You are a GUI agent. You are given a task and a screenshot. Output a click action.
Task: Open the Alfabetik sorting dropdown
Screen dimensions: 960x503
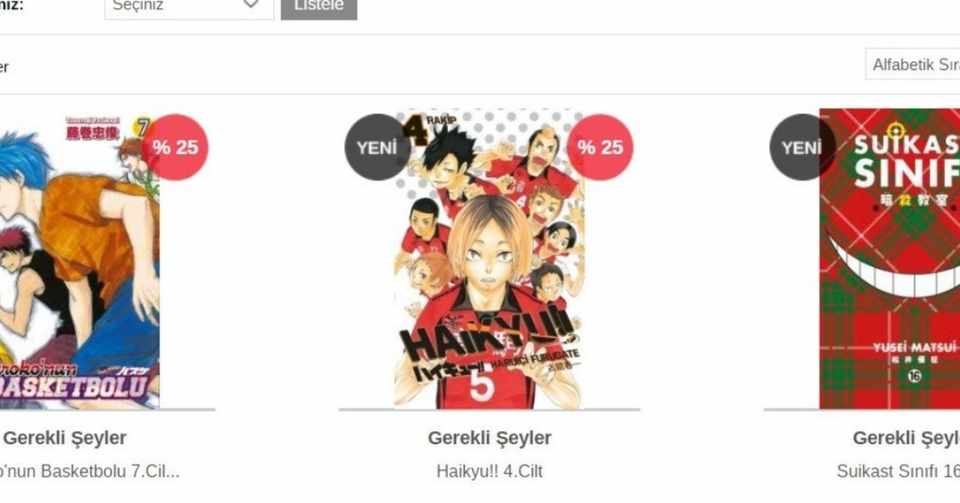coord(912,64)
